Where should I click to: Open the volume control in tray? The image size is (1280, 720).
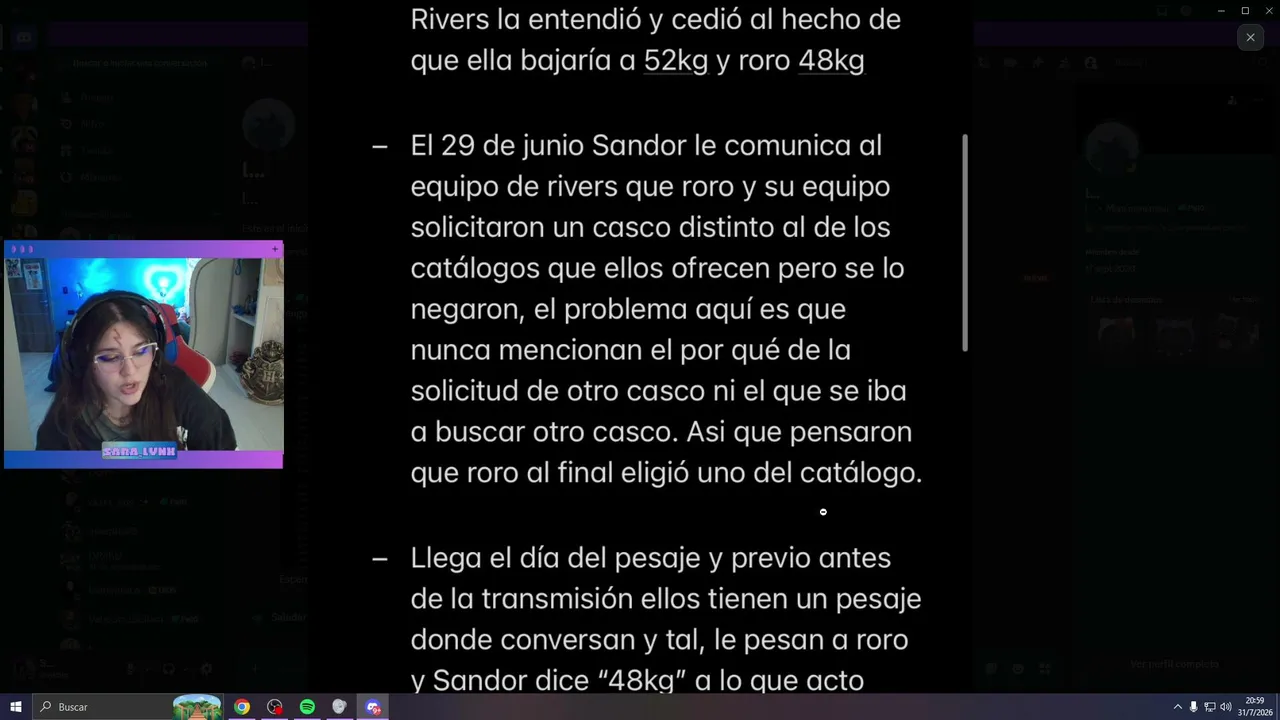pyautogui.click(x=1226, y=707)
